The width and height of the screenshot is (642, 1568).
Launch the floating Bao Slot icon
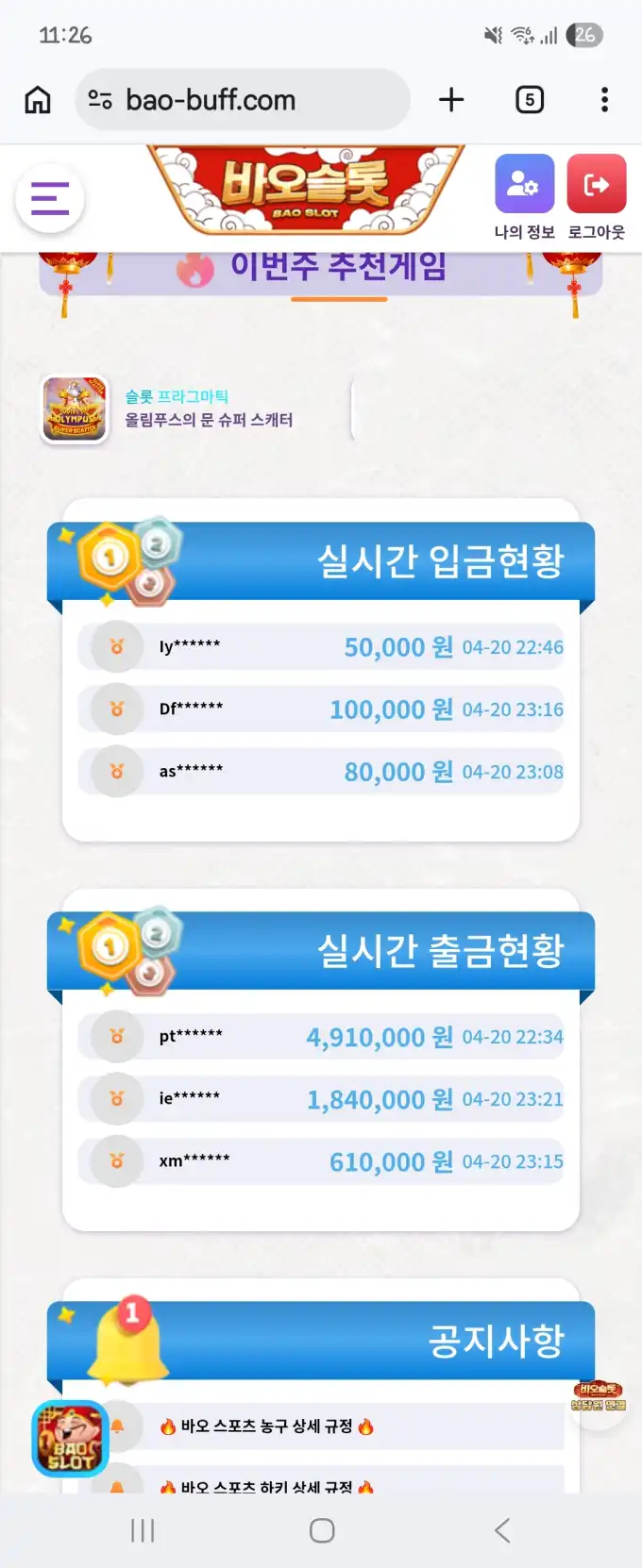71,1439
